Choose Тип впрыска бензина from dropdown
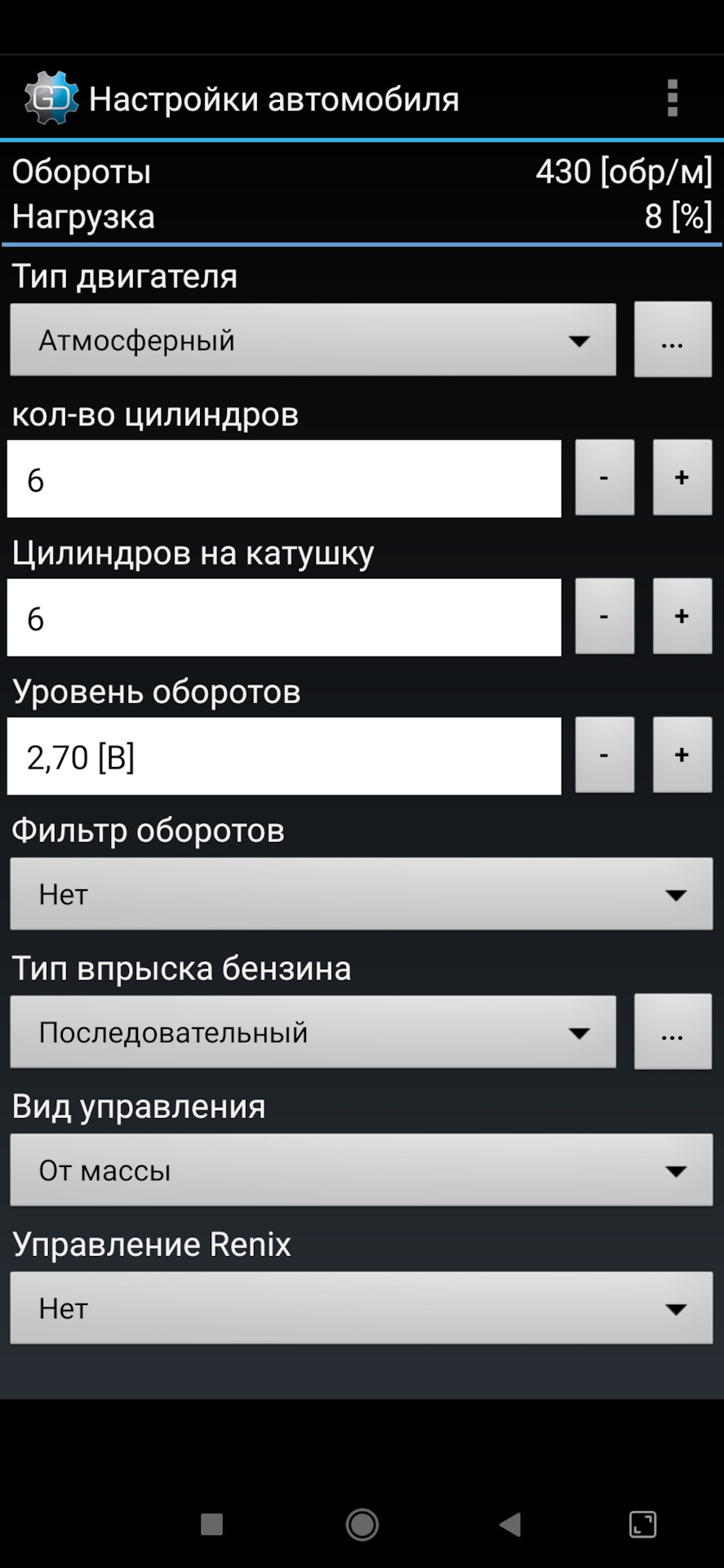 click(x=313, y=1032)
